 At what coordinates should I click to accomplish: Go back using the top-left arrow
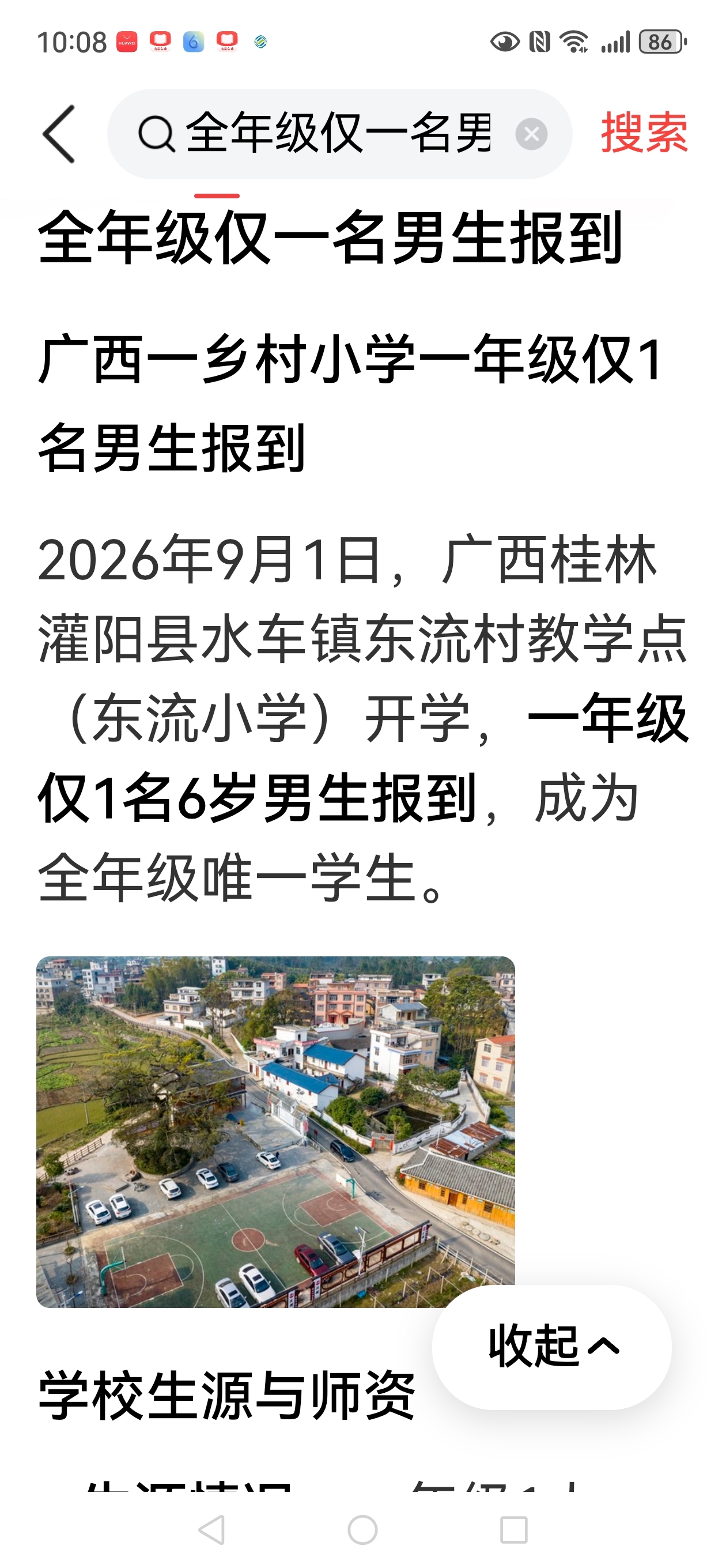tap(59, 134)
